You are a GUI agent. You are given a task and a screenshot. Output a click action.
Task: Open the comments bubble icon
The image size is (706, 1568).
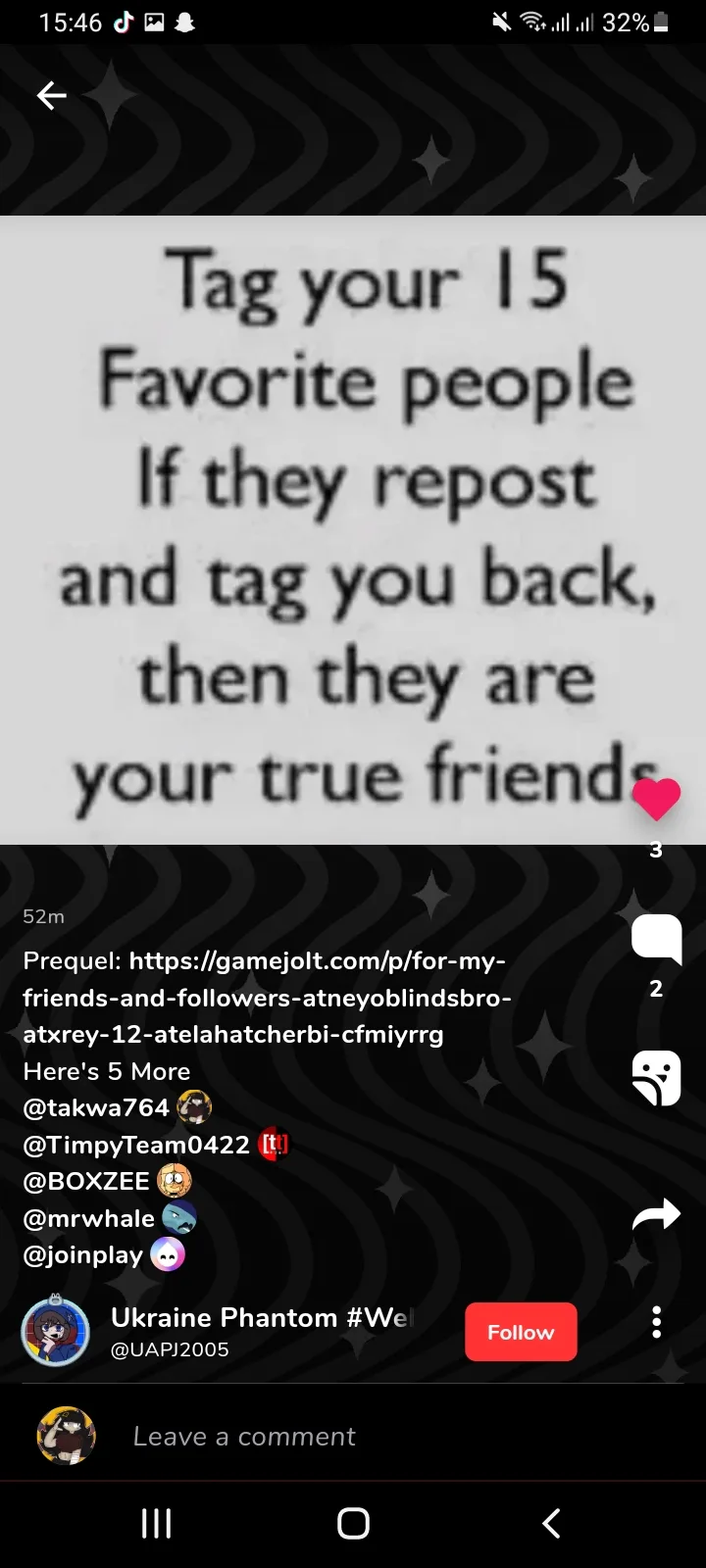pyautogui.click(x=656, y=939)
